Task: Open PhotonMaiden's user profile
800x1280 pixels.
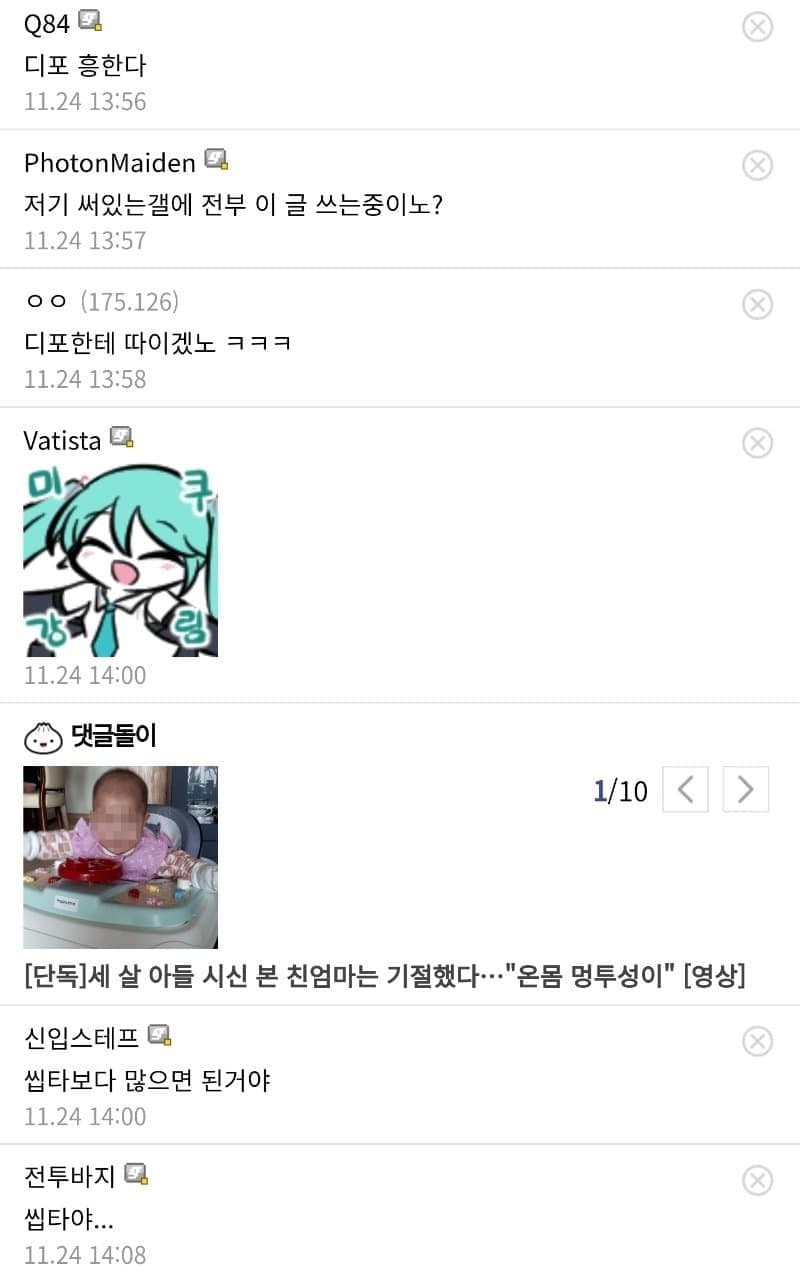Action: tap(110, 162)
